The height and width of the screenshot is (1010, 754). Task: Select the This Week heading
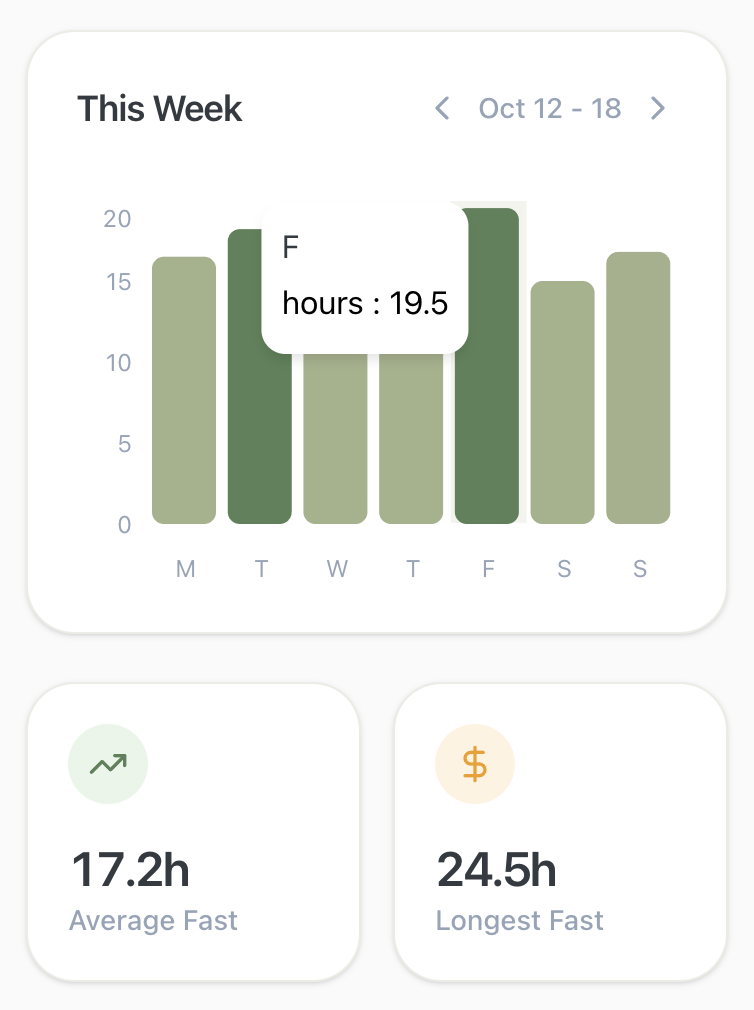(160, 108)
